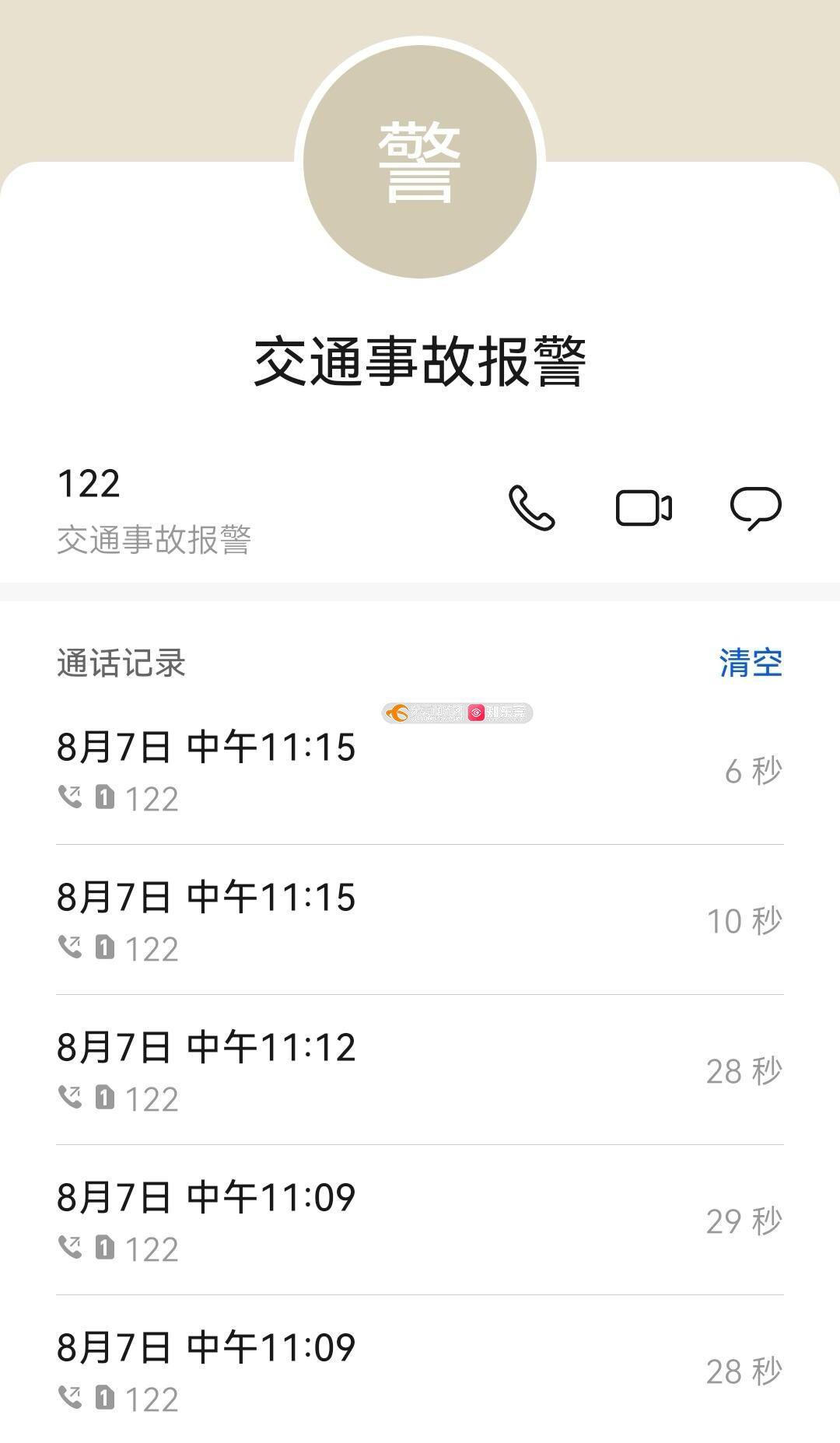Image resolution: width=840 pixels, height=1443 pixels.
Task: Start a video call with 交通事故报警
Action: [x=644, y=507]
